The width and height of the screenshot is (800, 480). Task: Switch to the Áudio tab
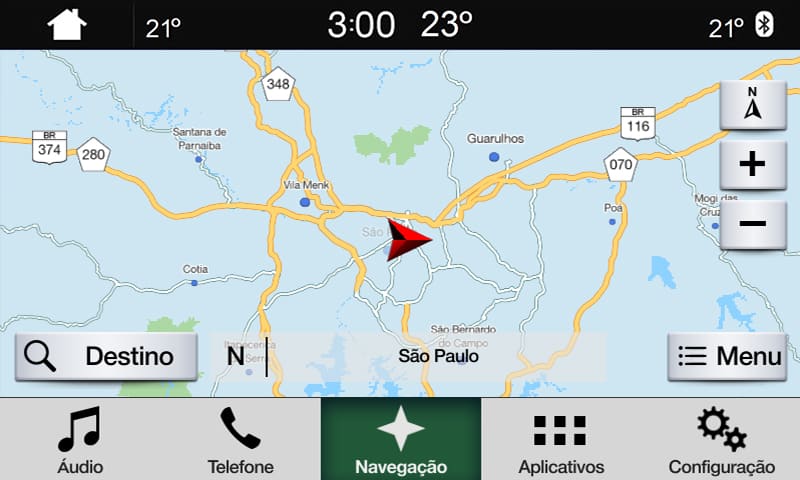(79, 440)
